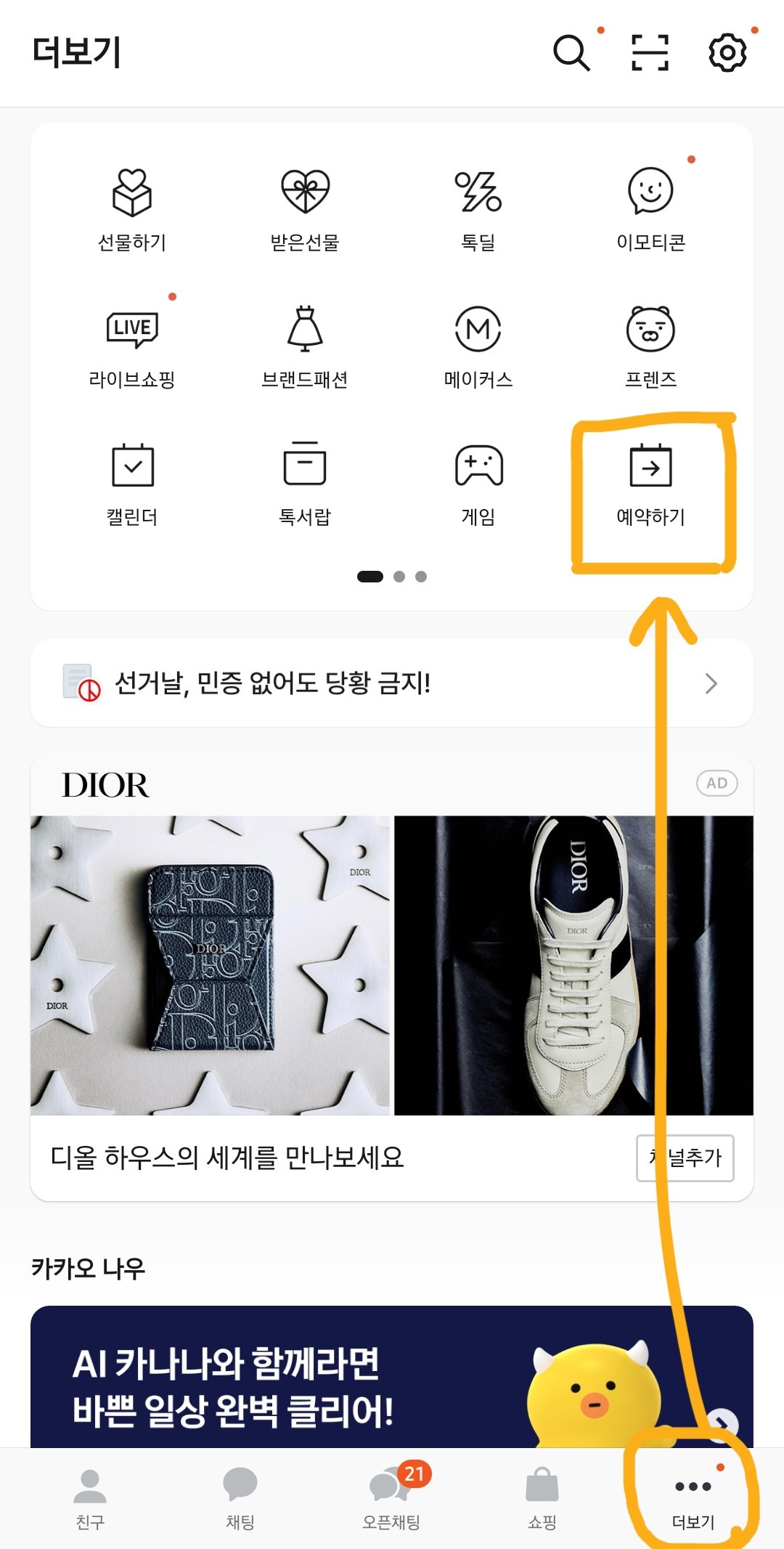The width and height of the screenshot is (784, 1549).
Task: Tap 채널추가 to add Dior channel
Action: coord(685,1159)
